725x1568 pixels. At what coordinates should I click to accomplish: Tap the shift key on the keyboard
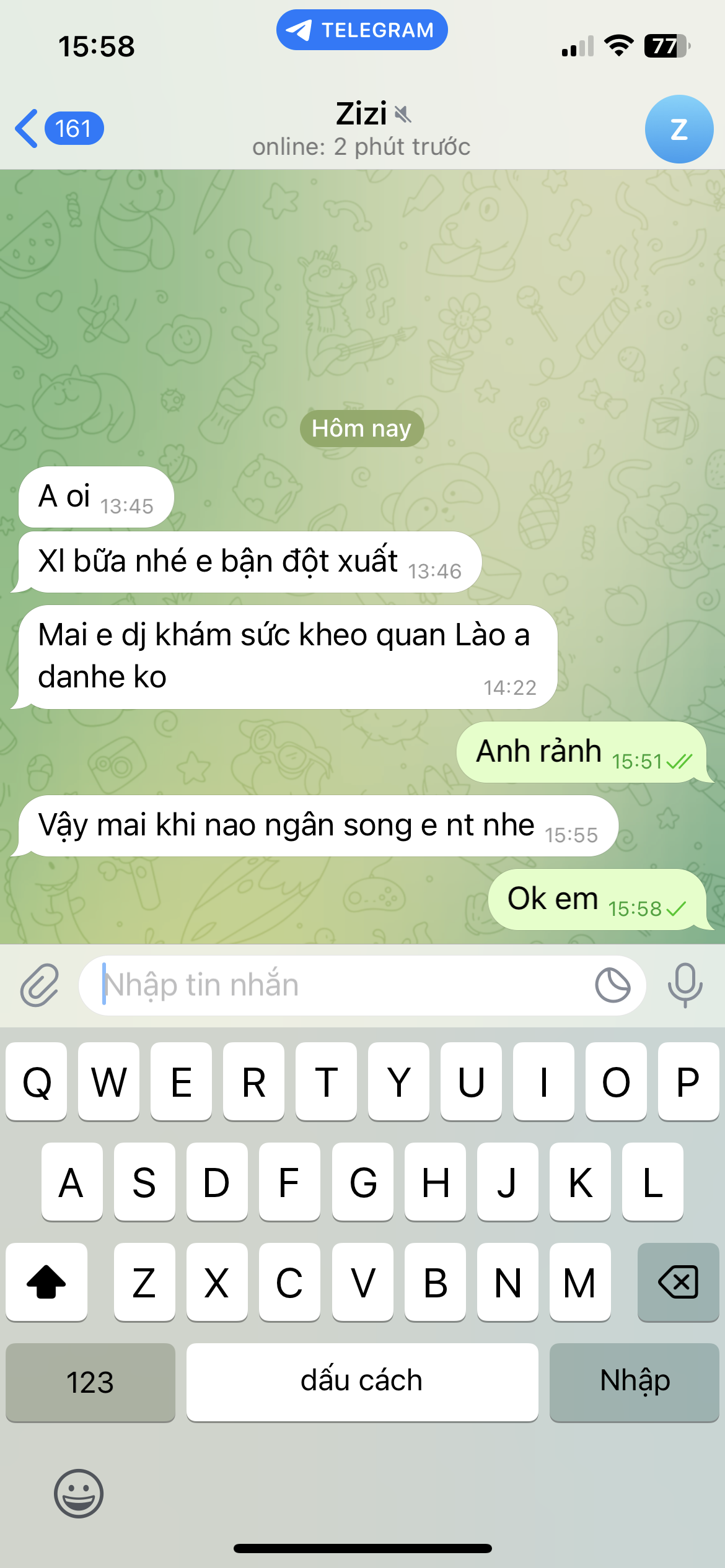[46, 1282]
